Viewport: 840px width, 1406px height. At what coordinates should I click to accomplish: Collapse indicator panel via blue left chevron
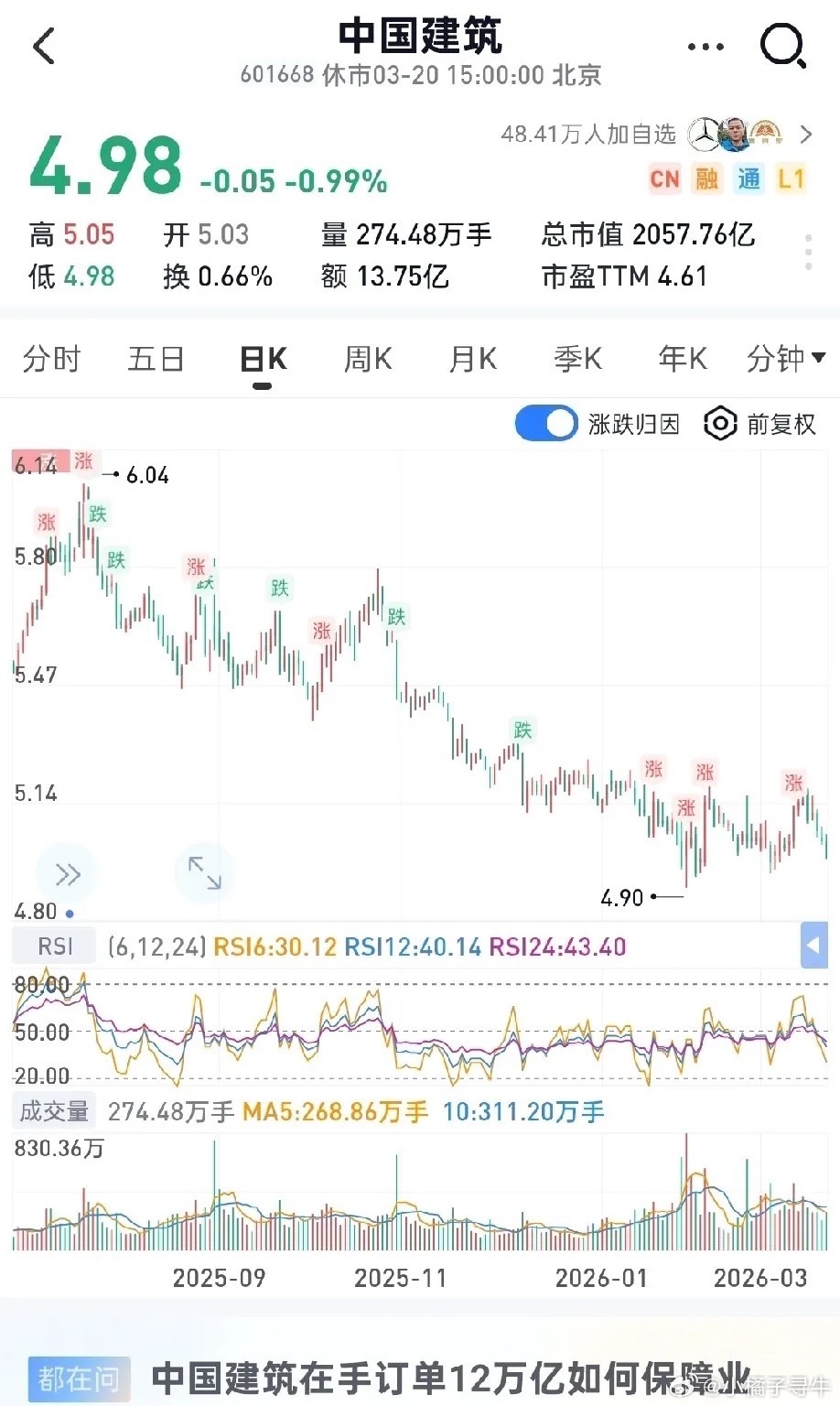813,945
